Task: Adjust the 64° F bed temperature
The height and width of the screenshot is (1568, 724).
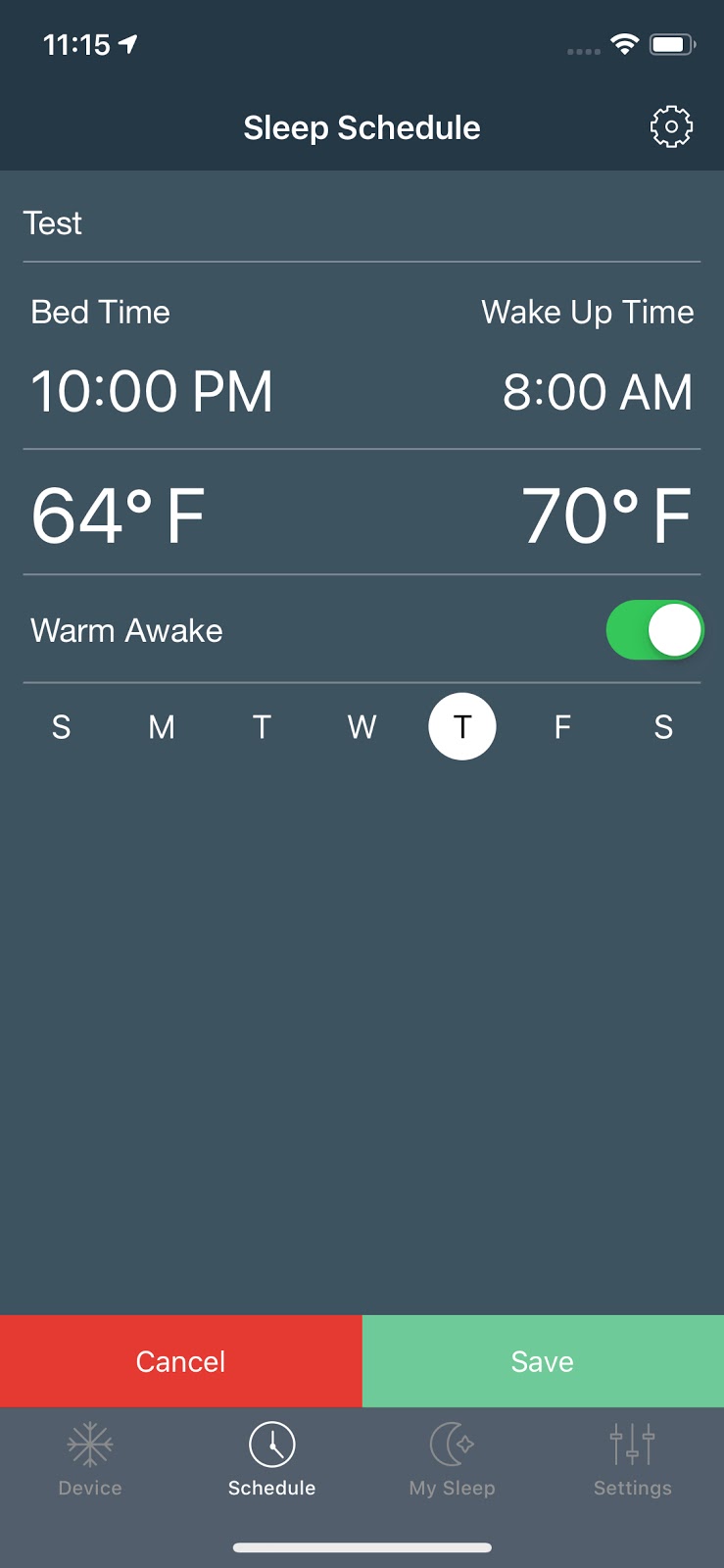Action: [119, 515]
